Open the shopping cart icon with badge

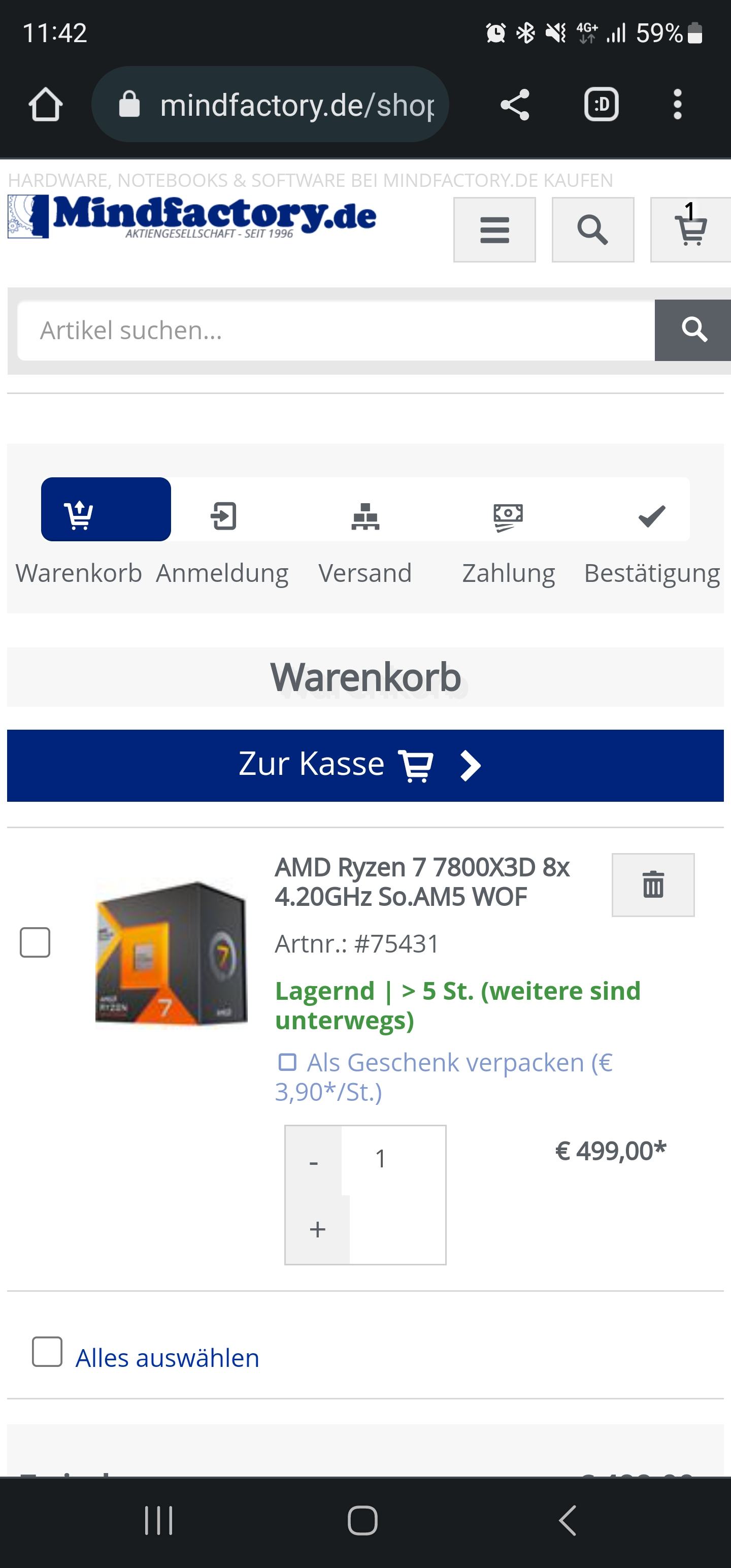pos(691,230)
